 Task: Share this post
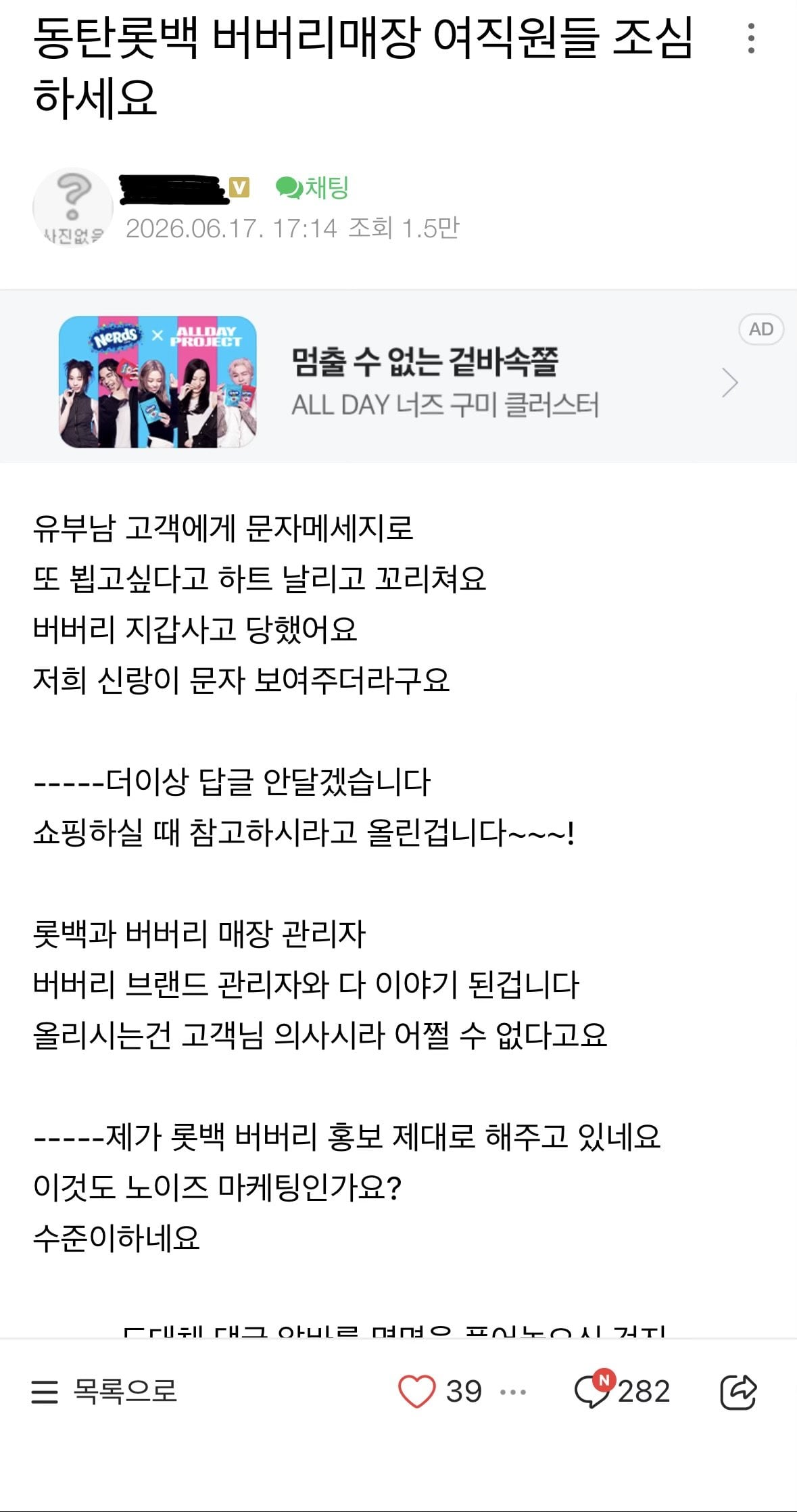pyautogui.click(x=738, y=1392)
